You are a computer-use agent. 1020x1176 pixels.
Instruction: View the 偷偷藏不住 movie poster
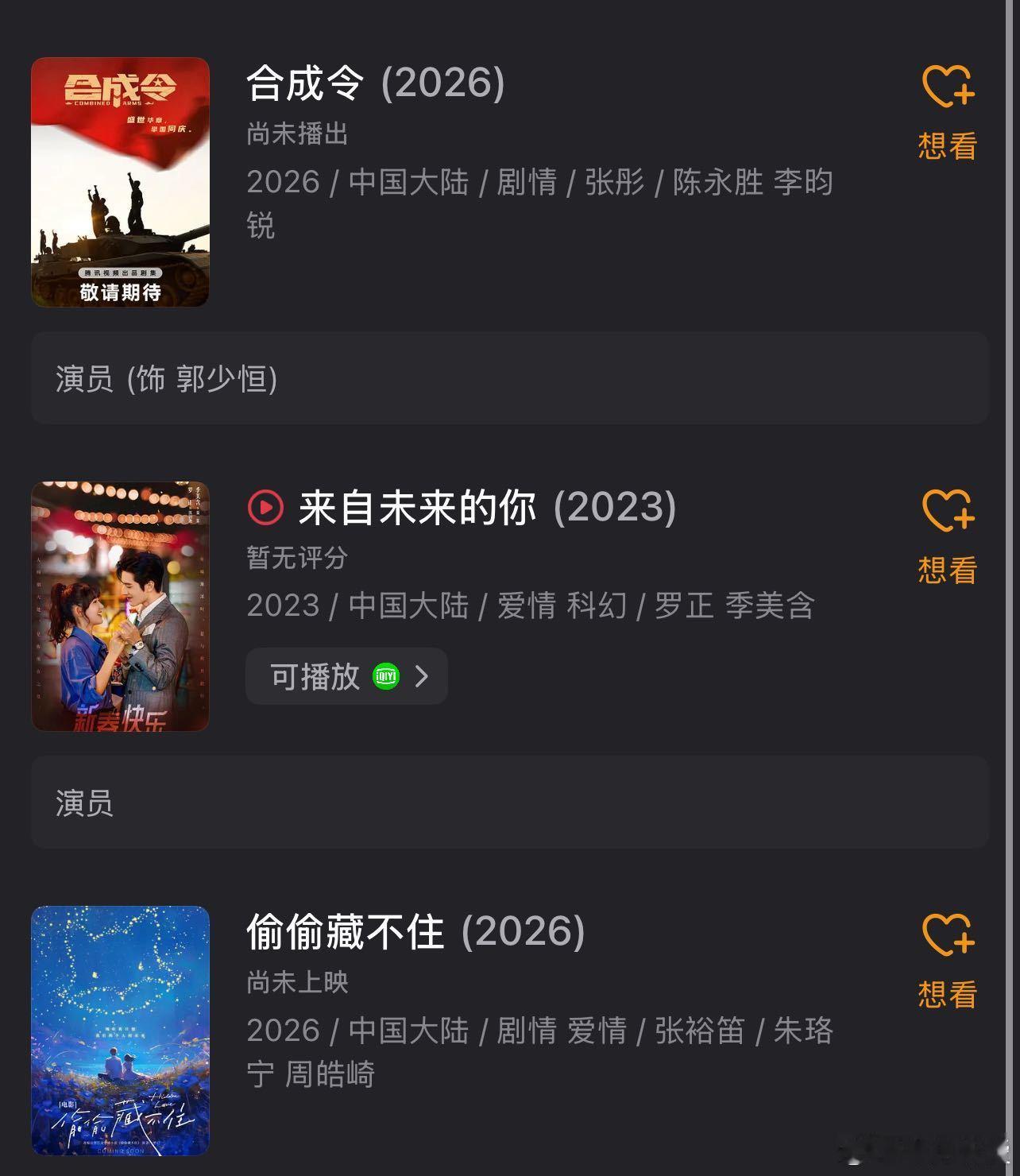120,1031
